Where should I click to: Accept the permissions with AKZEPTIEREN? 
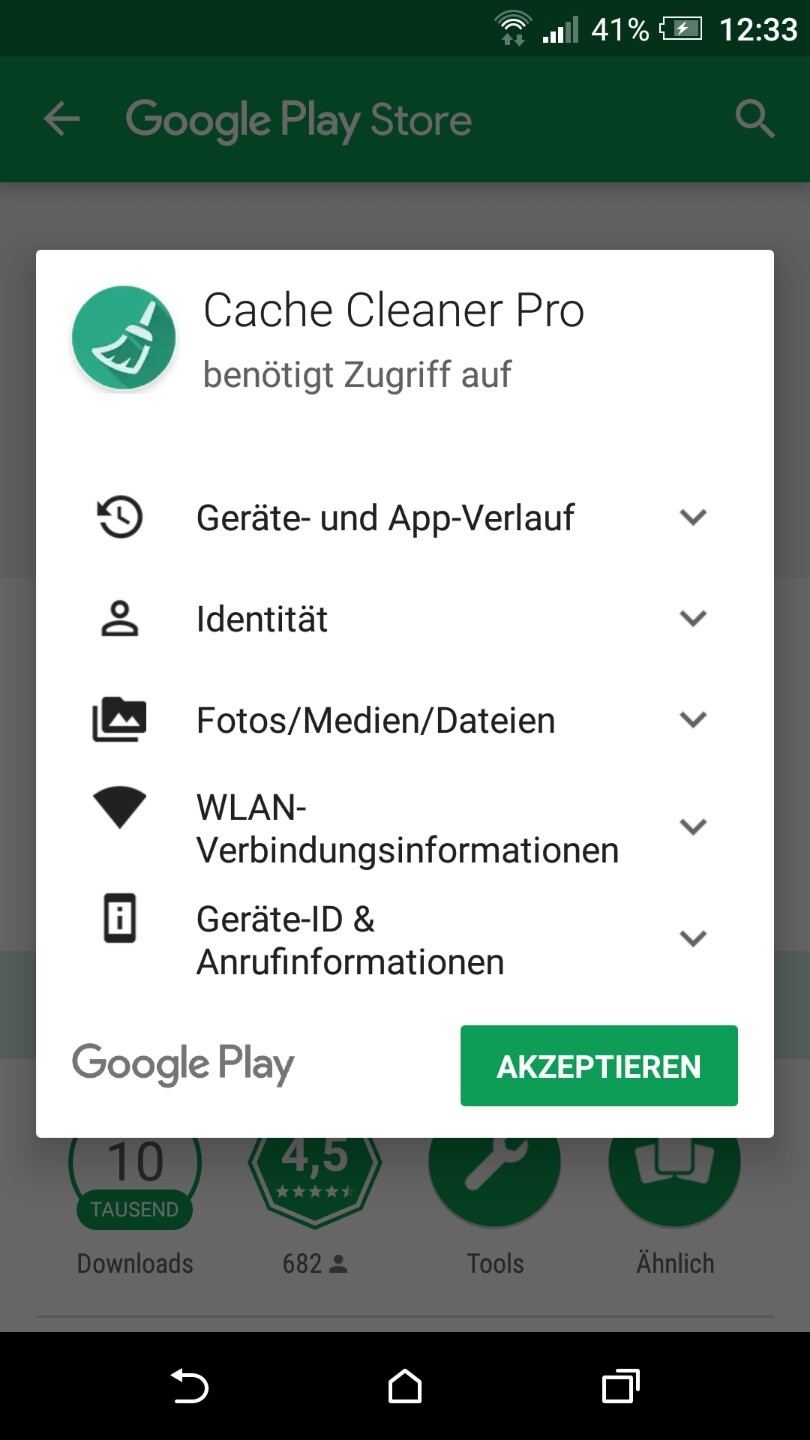coord(598,1065)
